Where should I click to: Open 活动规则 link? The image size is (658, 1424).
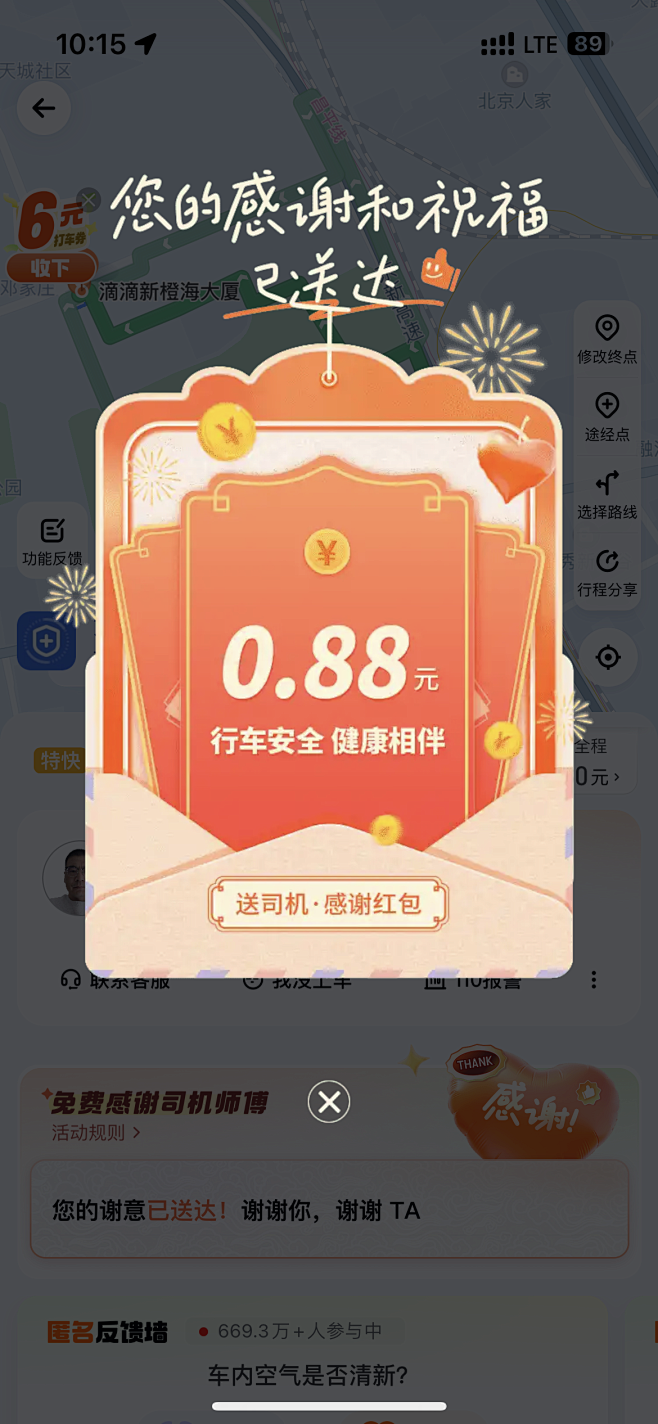(96, 1133)
